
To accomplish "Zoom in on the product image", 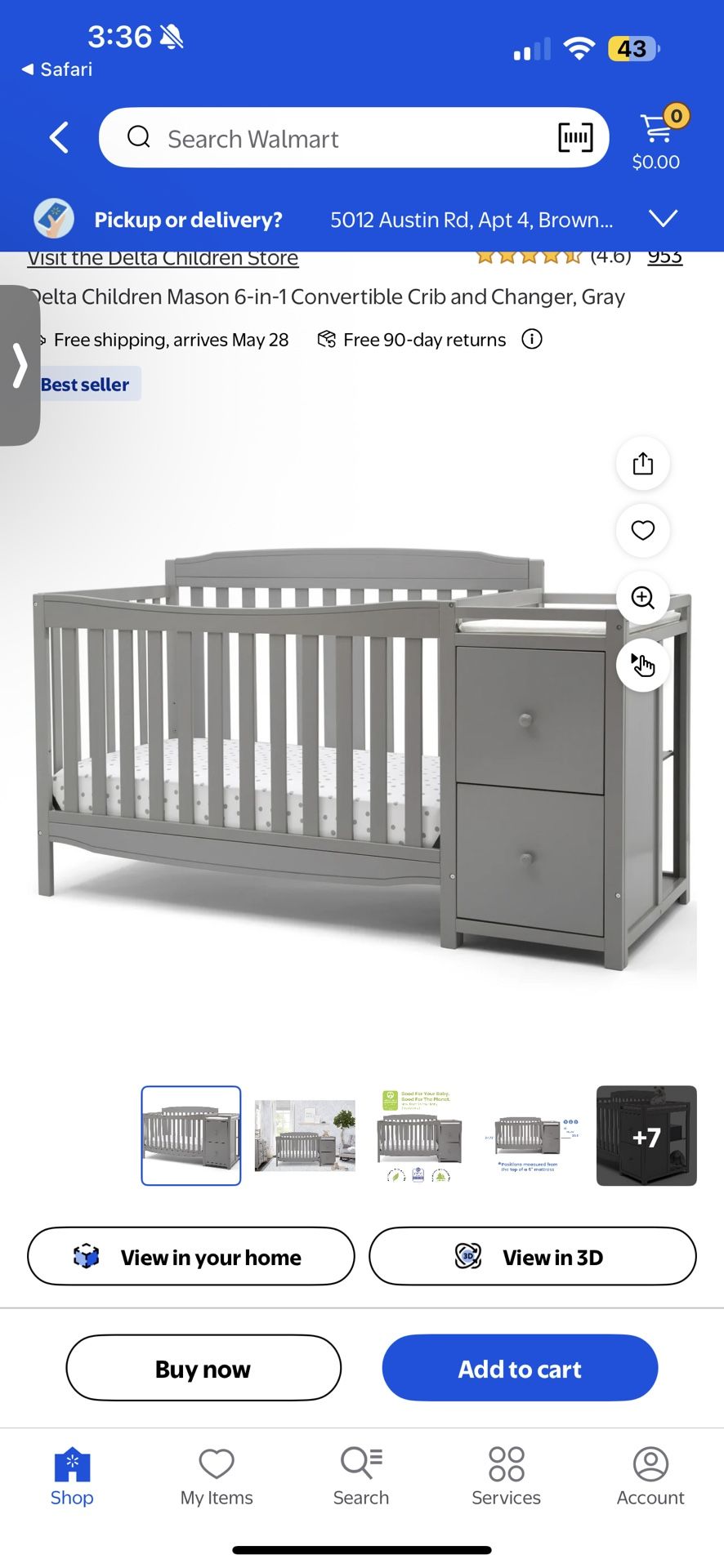I will 643,598.
